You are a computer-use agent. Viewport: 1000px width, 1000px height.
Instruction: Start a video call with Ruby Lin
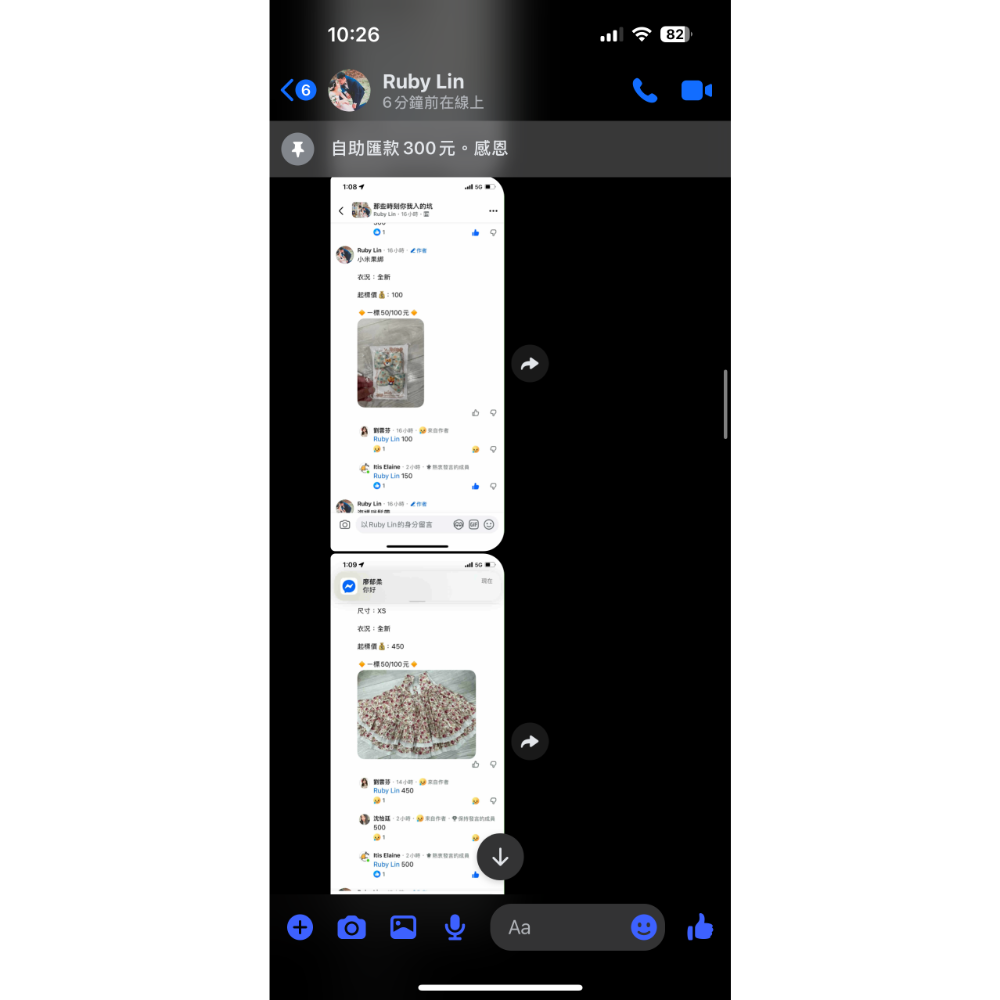(696, 91)
